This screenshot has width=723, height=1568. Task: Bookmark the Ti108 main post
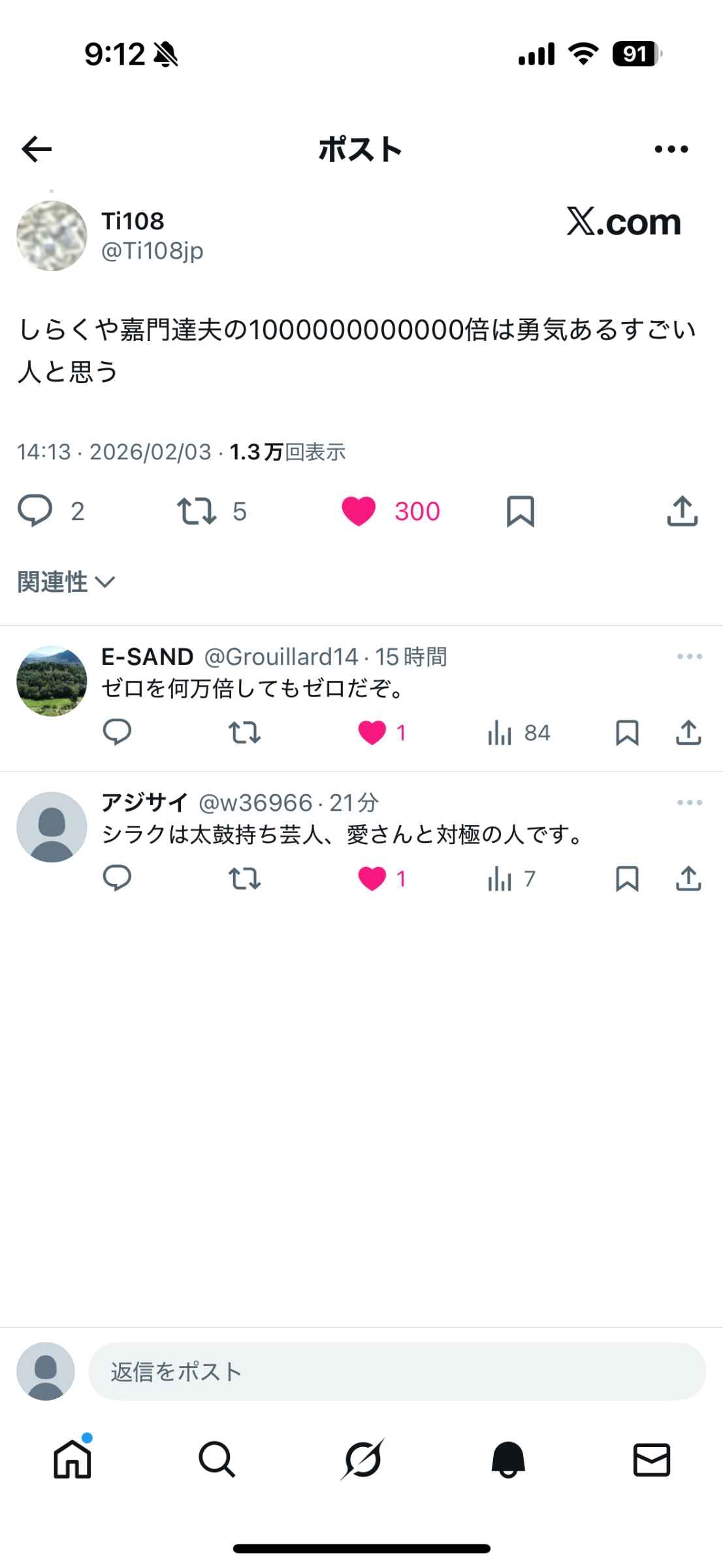(521, 511)
